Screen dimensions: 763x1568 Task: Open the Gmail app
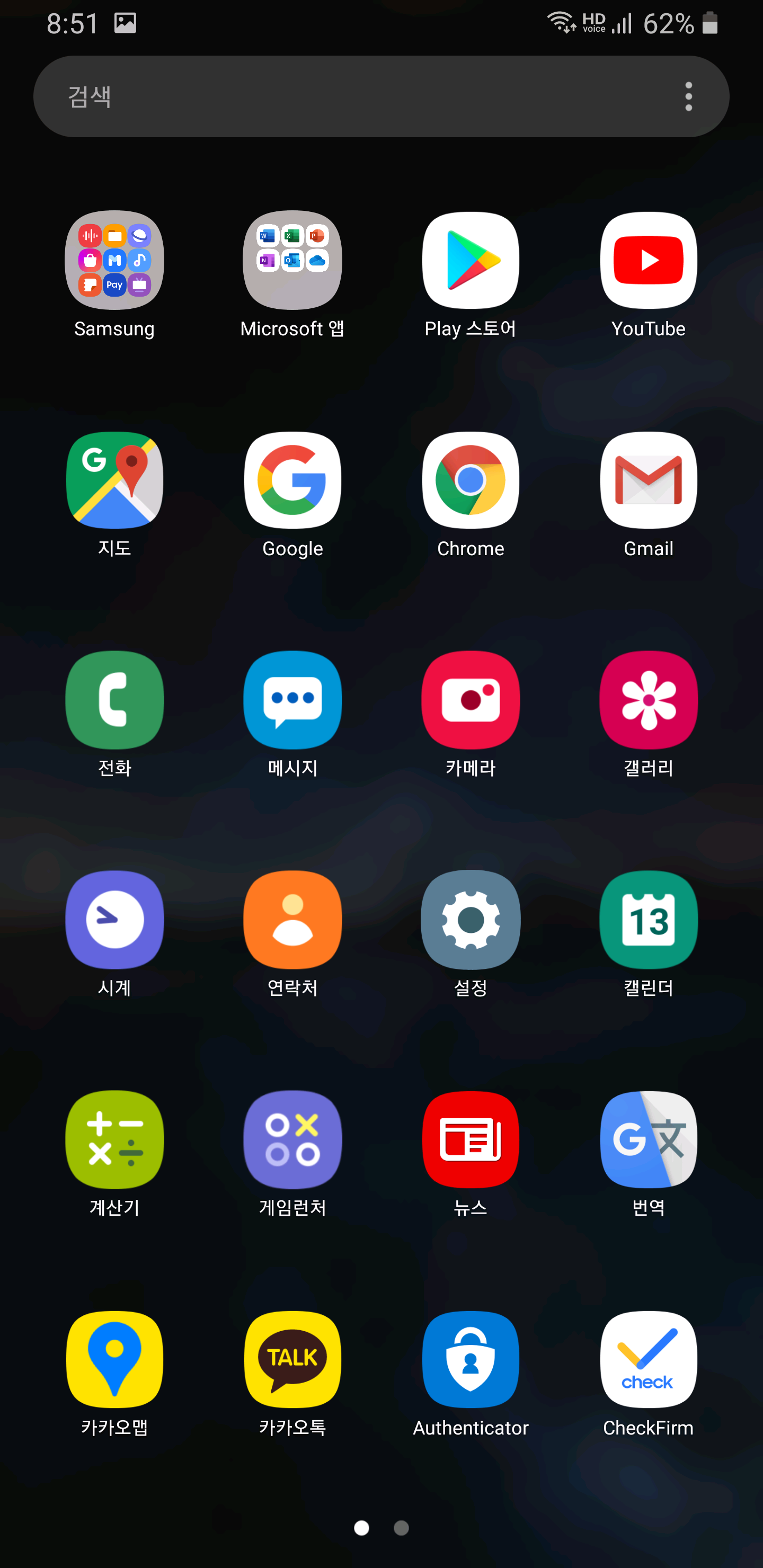coord(649,480)
